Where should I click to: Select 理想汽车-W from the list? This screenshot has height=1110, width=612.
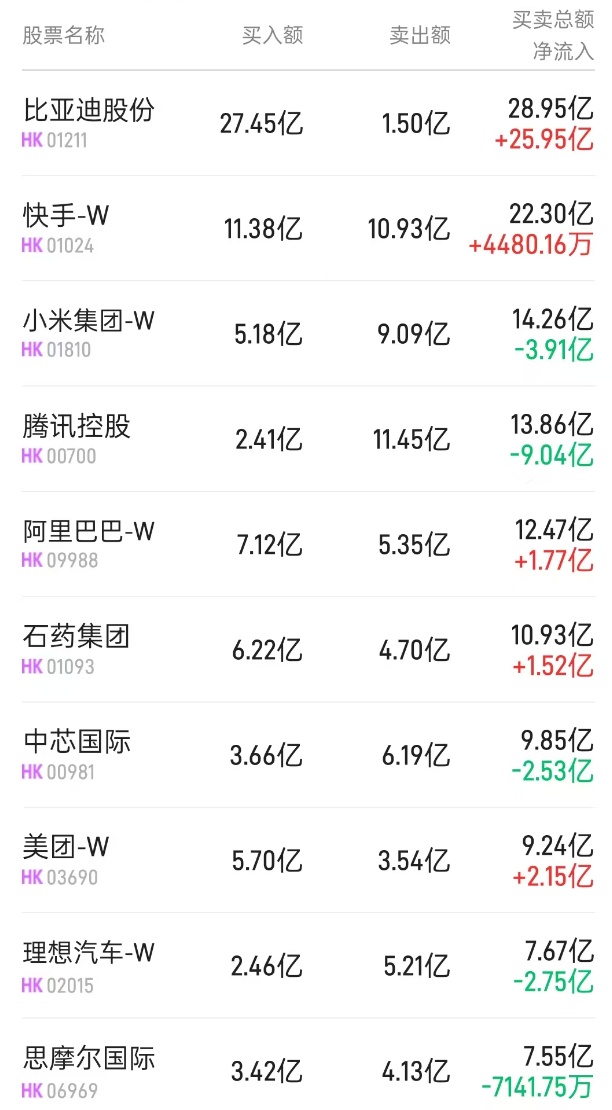(x=90, y=954)
